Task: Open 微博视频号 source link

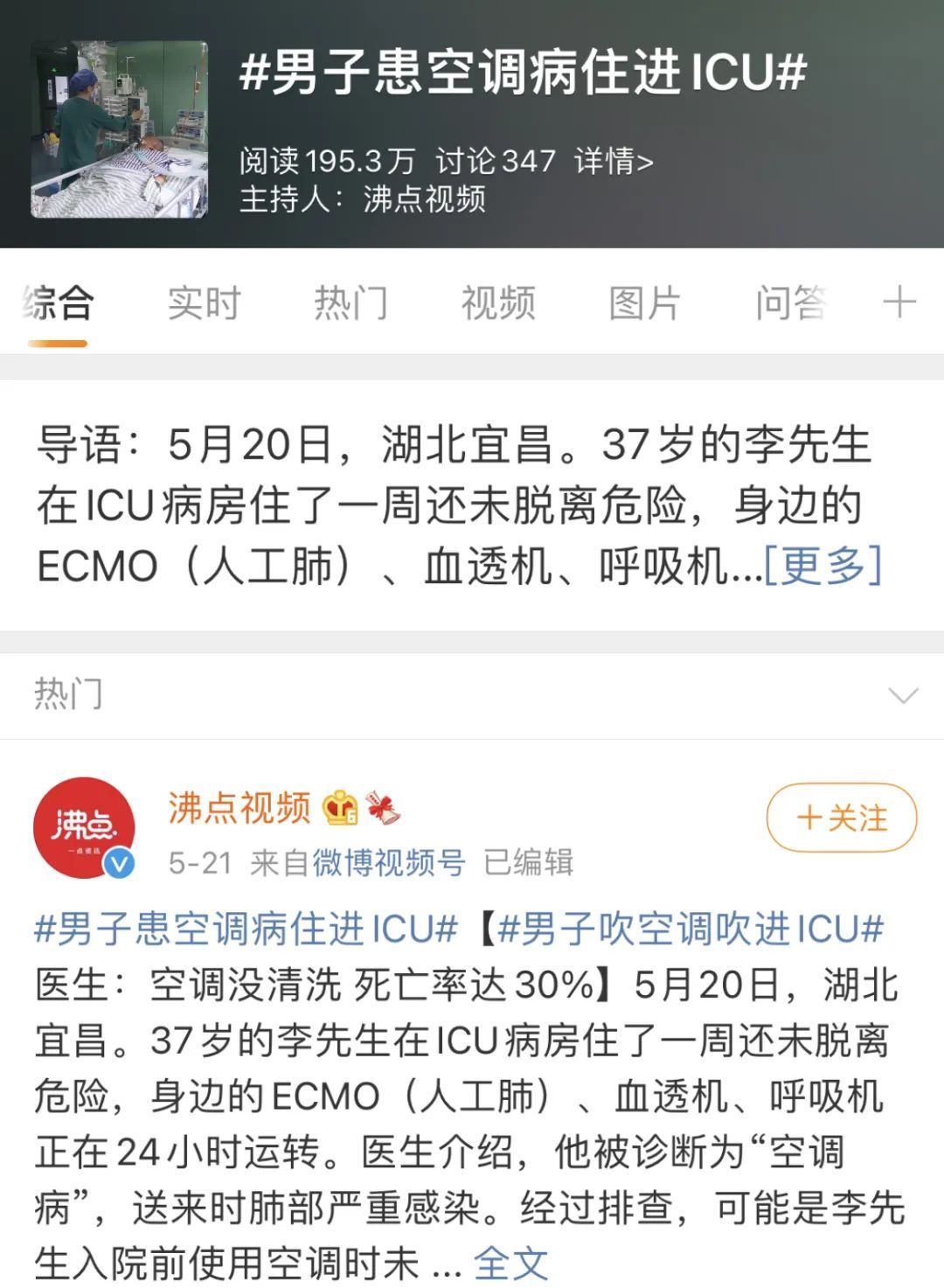Action: click(x=389, y=863)
